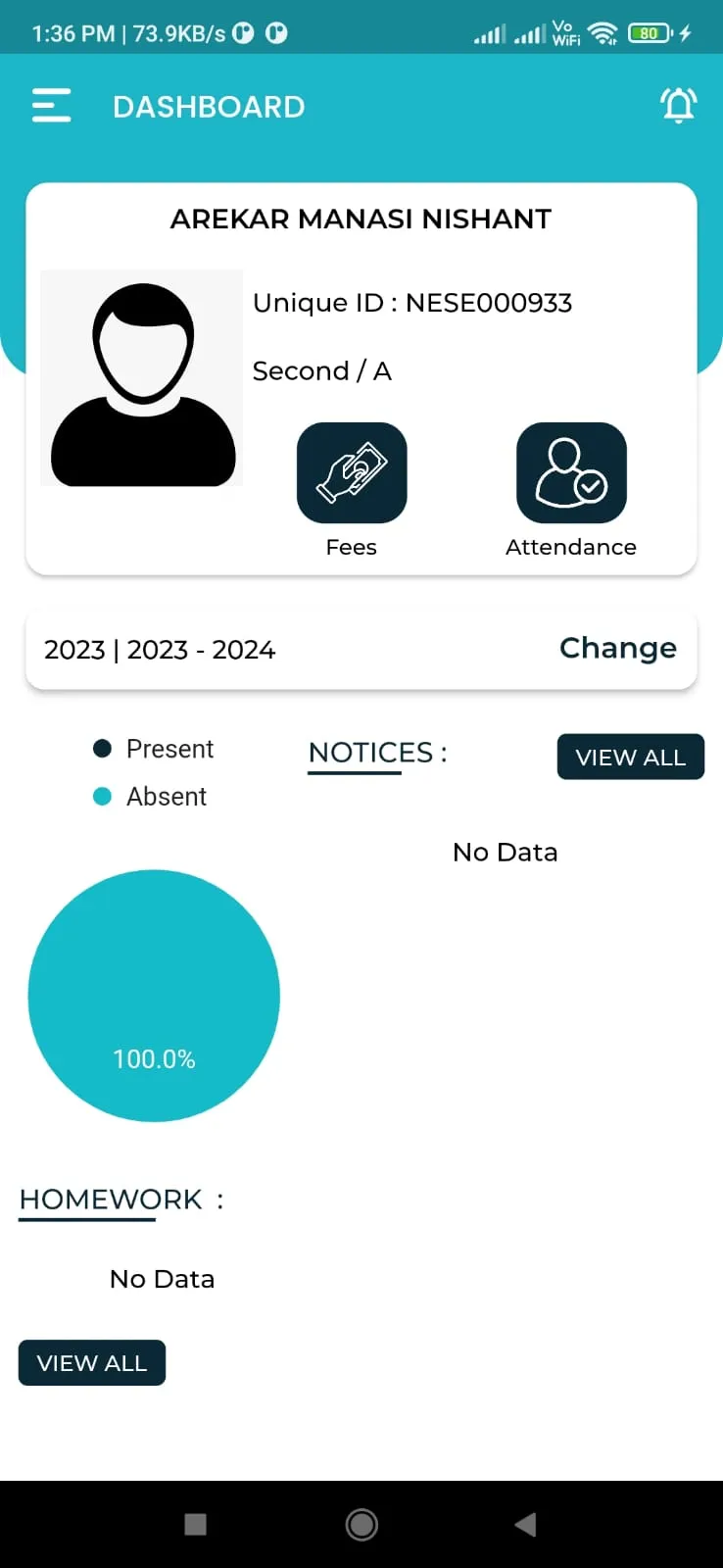View all homework
This screenshot has width=723, height=1568.
[92, 1362]
